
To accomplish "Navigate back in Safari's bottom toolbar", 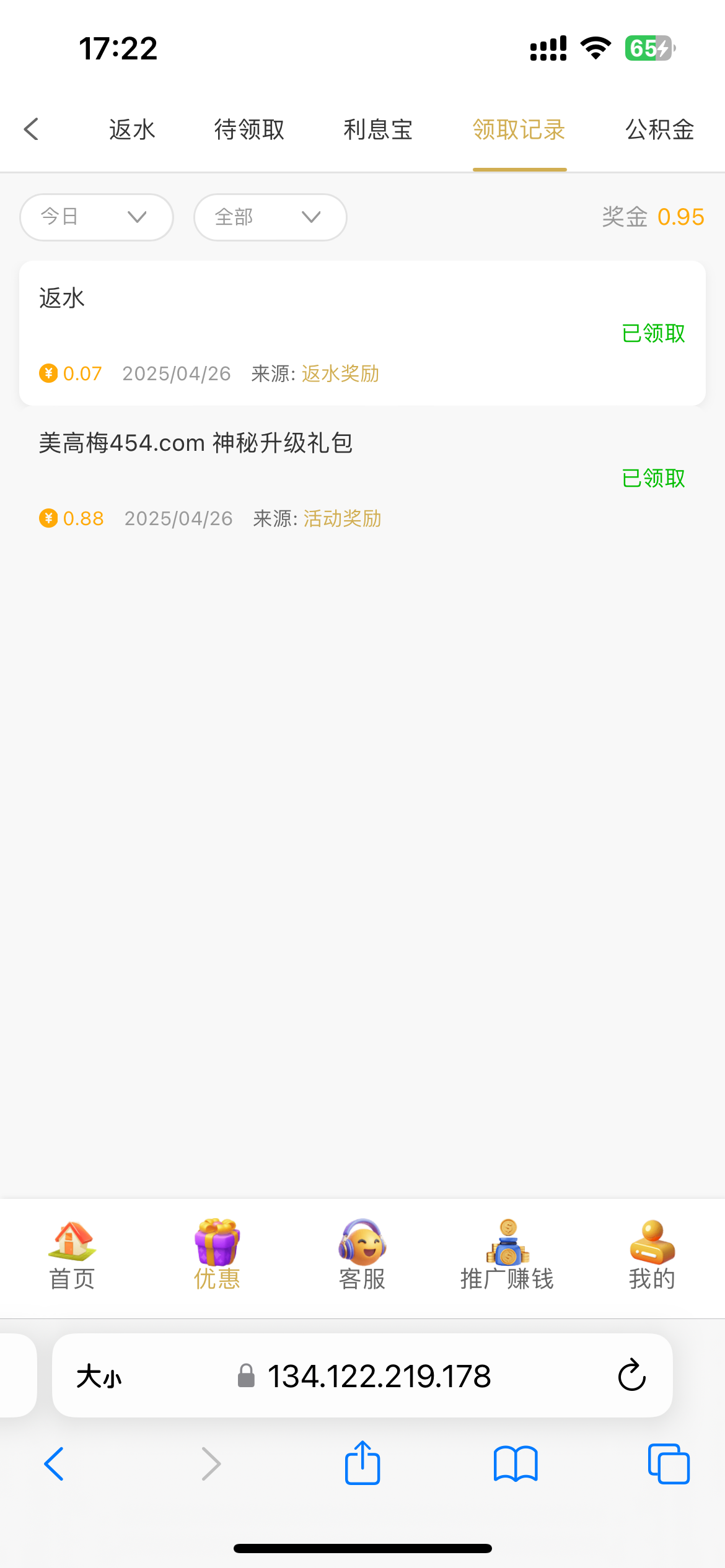I will point(55,1464).
